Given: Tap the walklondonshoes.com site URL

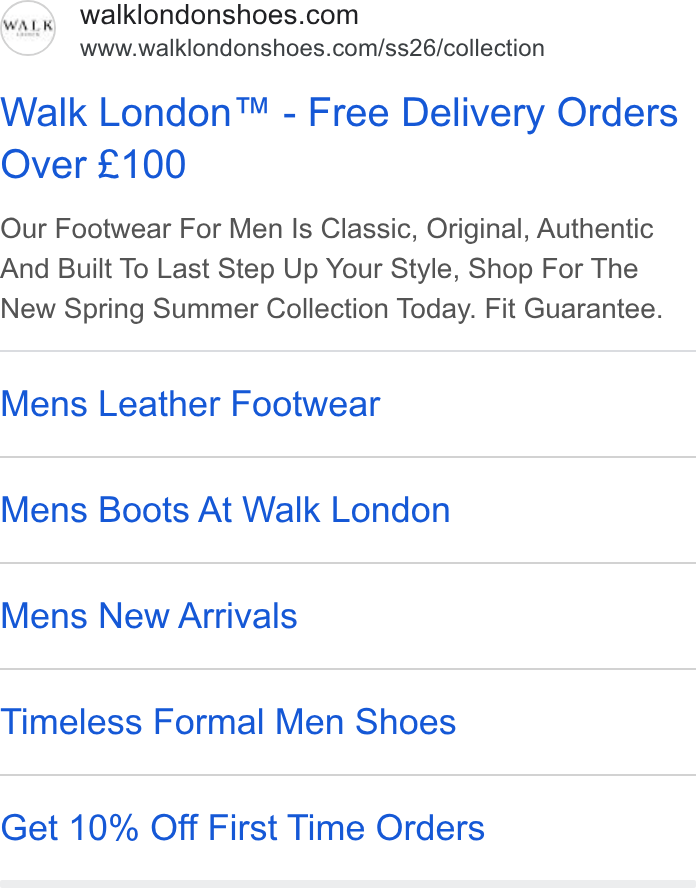Looking at the screenshot, I should tap(312, 49).
